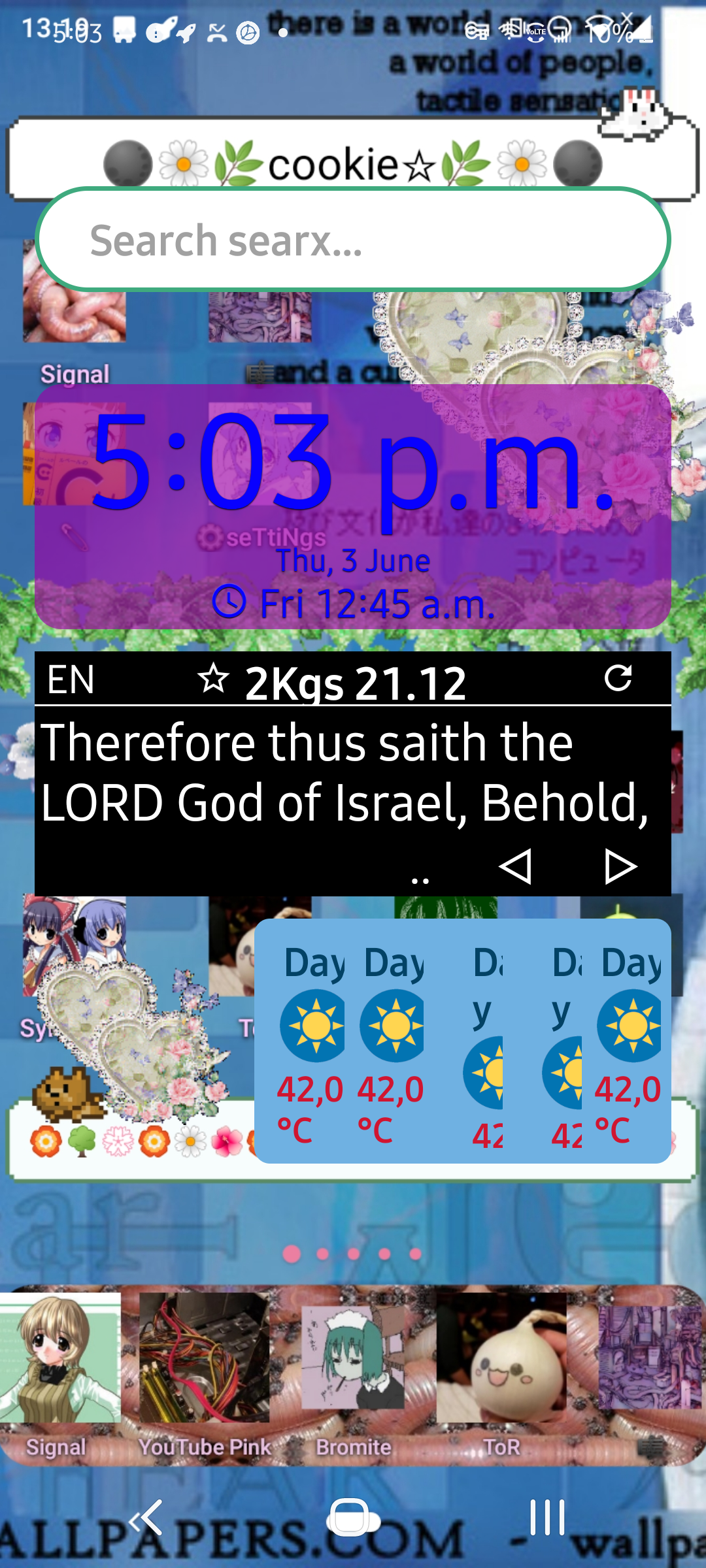Tap the system back button
Viewport: 706px width, 1568px height.
[x=146, y=1517]
